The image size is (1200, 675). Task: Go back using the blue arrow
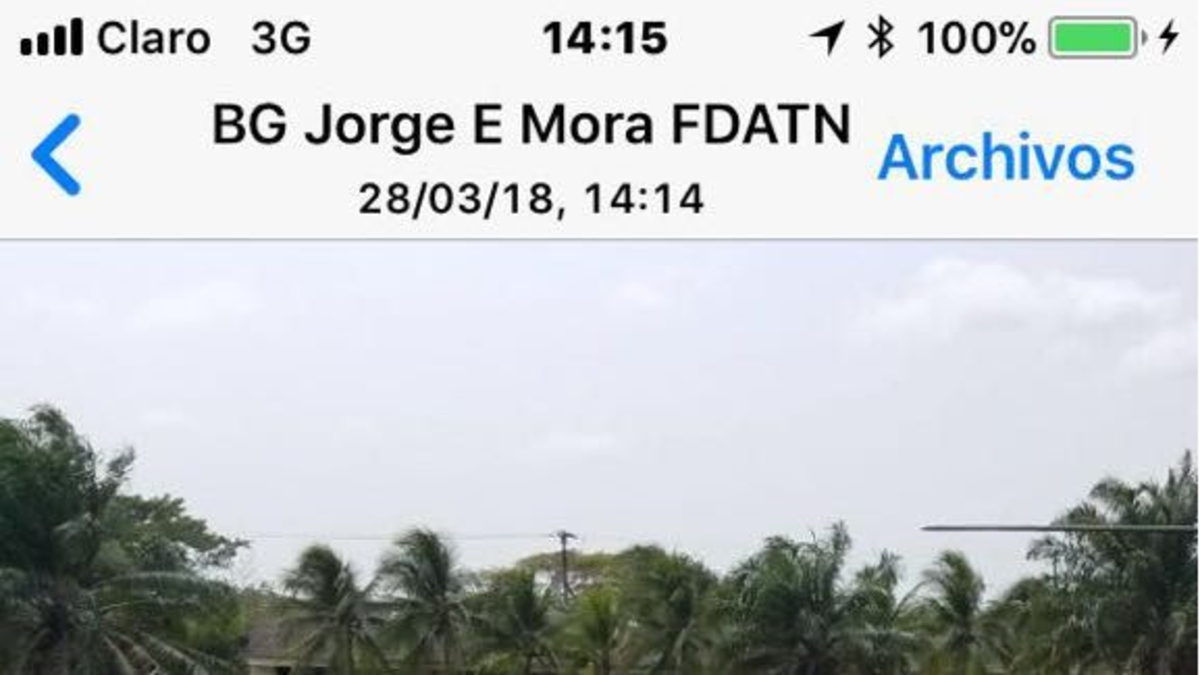56,155
